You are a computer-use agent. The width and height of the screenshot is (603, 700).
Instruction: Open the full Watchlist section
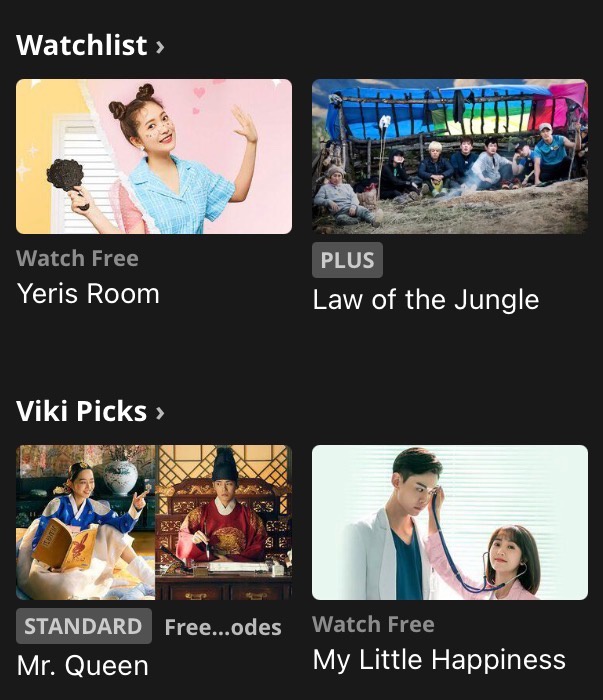tap(90, 46)
